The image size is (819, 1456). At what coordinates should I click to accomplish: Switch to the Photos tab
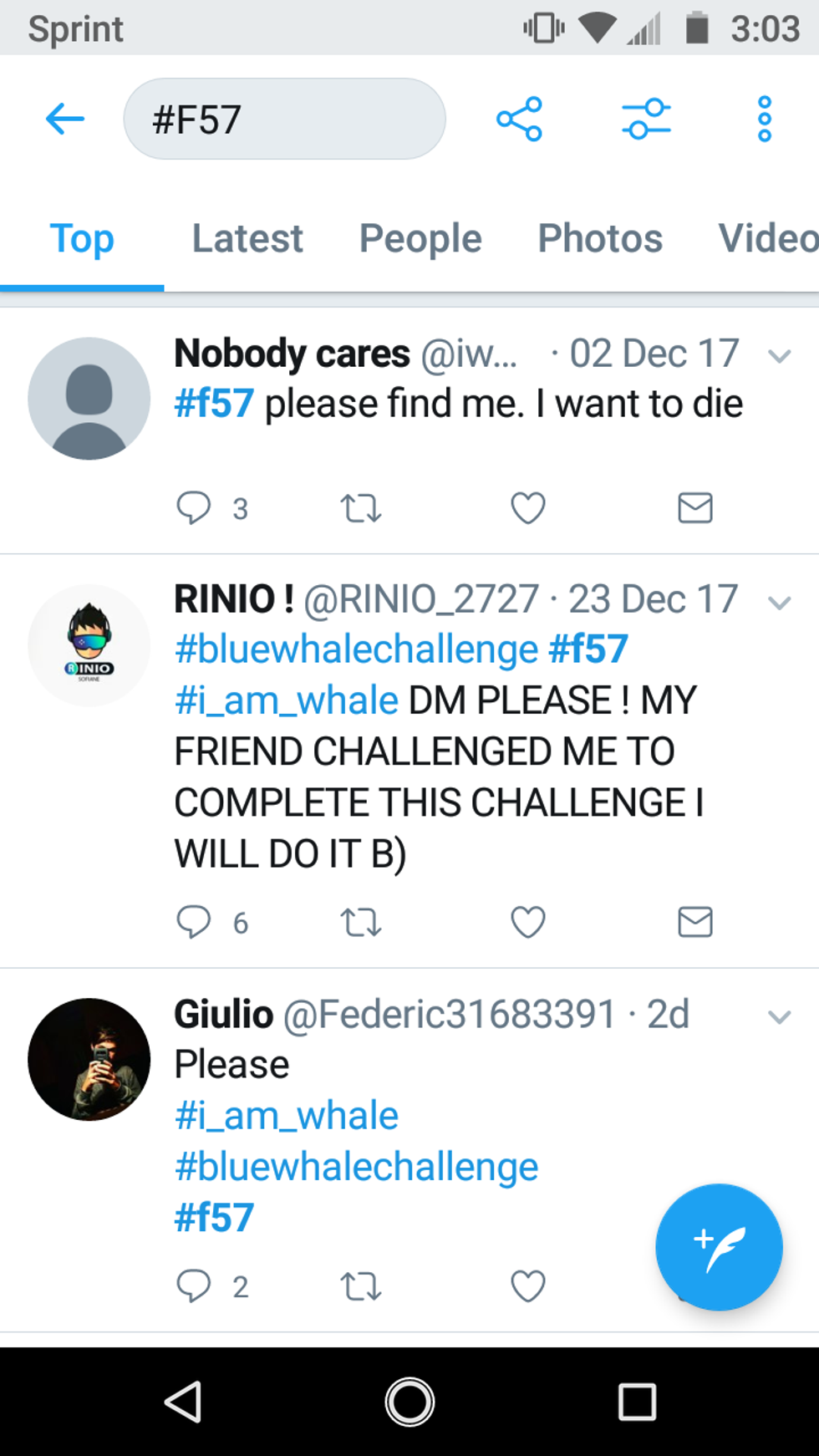[x=600, y=239]
